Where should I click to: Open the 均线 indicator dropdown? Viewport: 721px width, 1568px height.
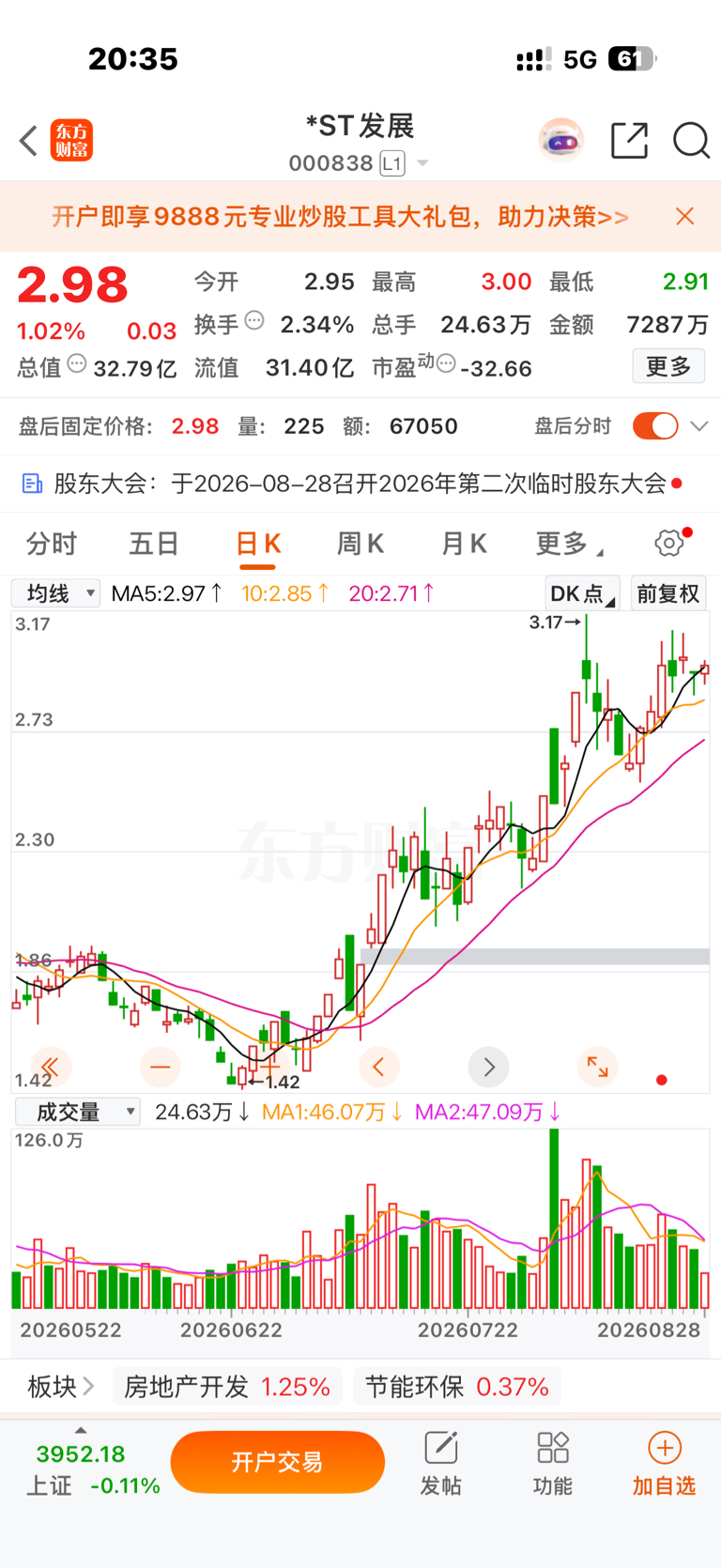(55, 593)
